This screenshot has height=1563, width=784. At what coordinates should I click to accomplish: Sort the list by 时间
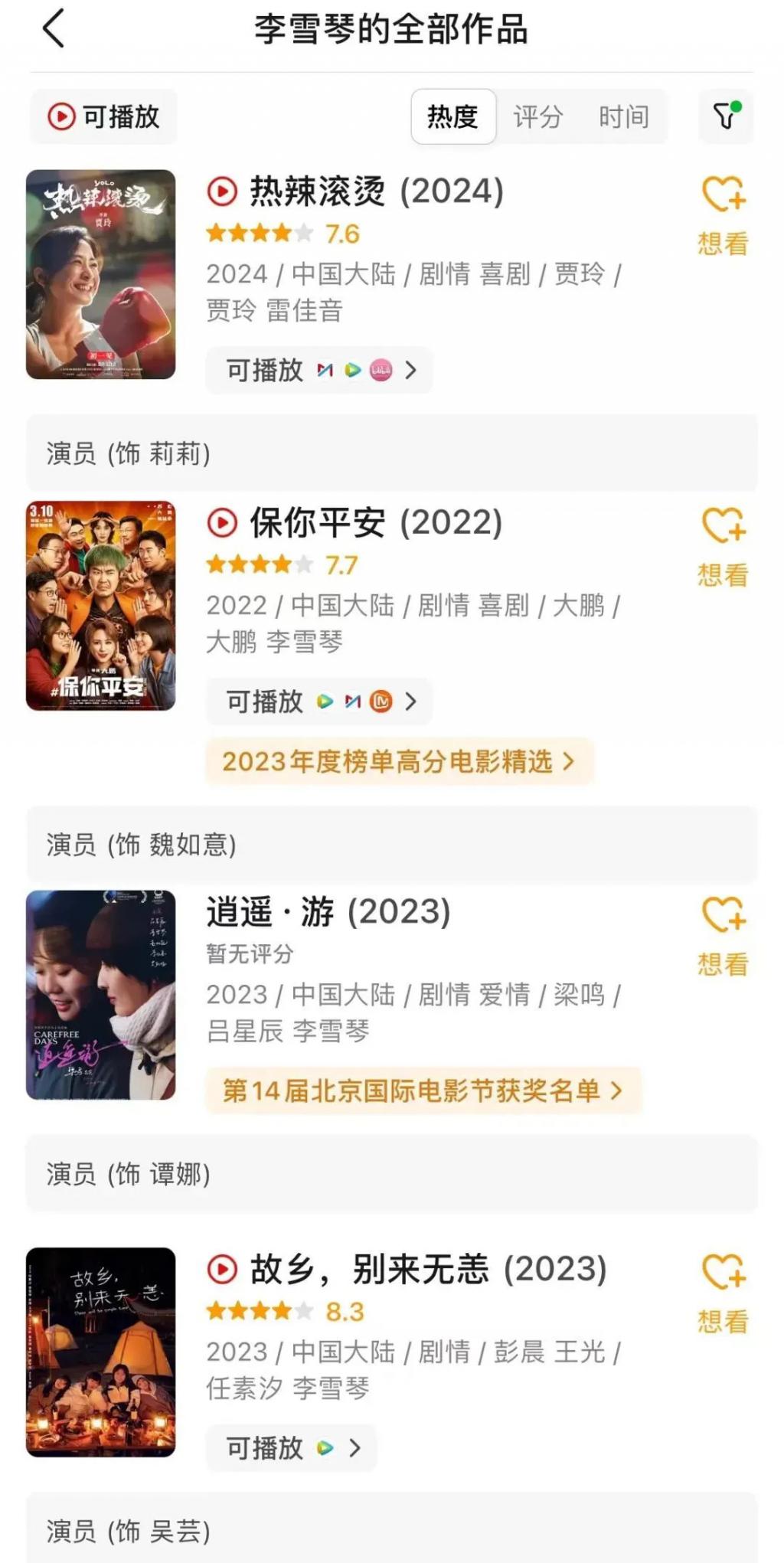coord(624,117)
